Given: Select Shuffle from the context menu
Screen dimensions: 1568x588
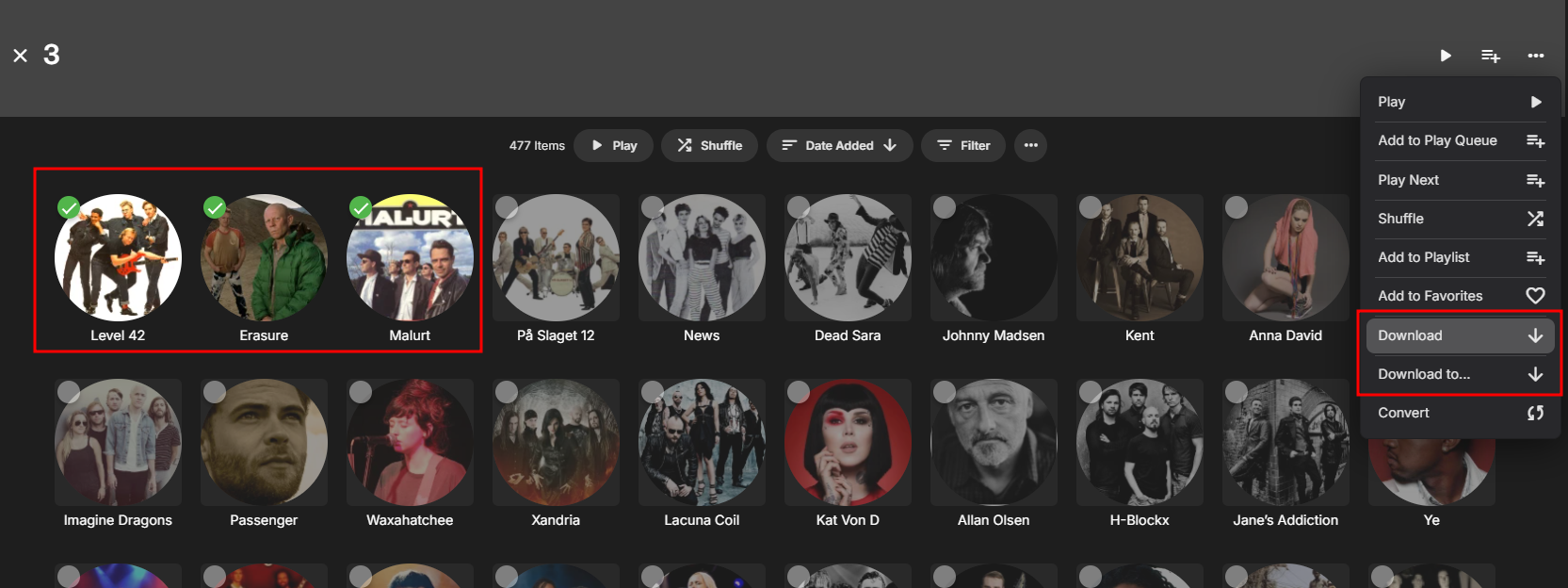Looking at the screenshot, I should pyautogui.click(x=1459, y=219).
